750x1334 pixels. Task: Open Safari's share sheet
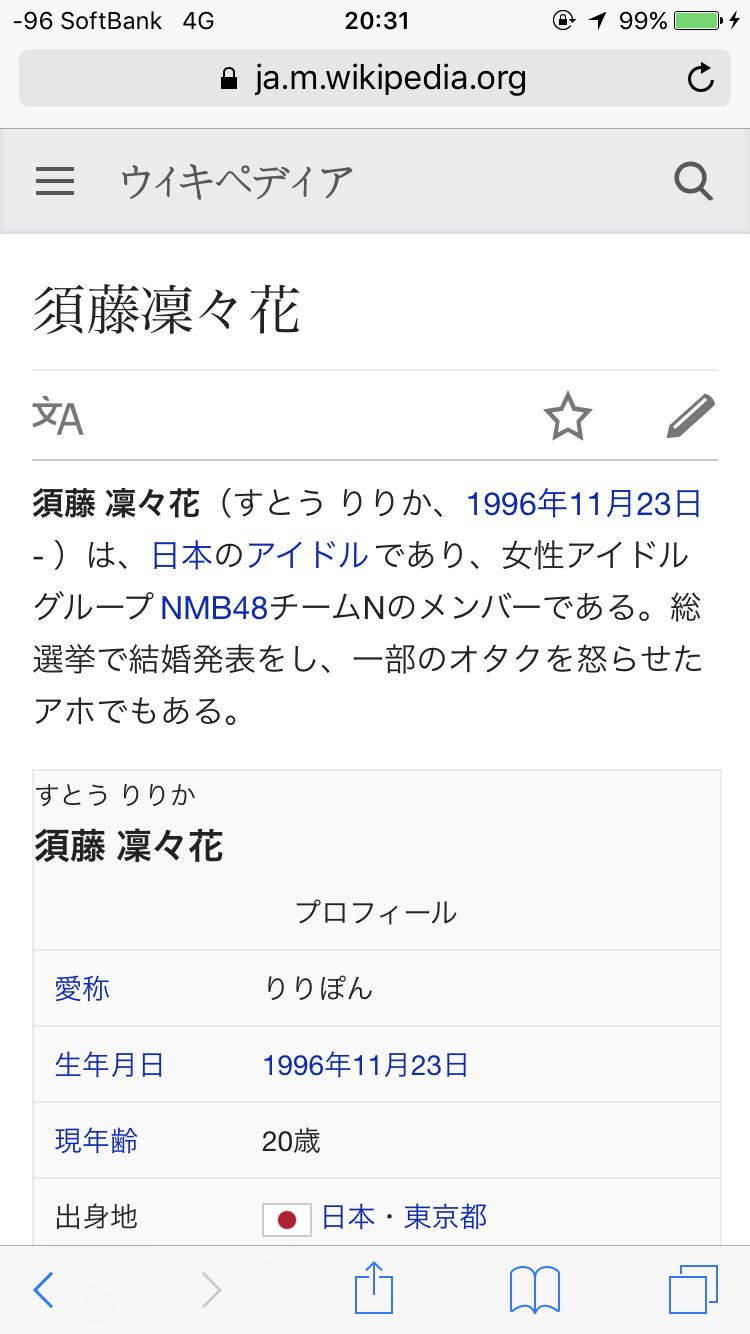pos(374,1288)
